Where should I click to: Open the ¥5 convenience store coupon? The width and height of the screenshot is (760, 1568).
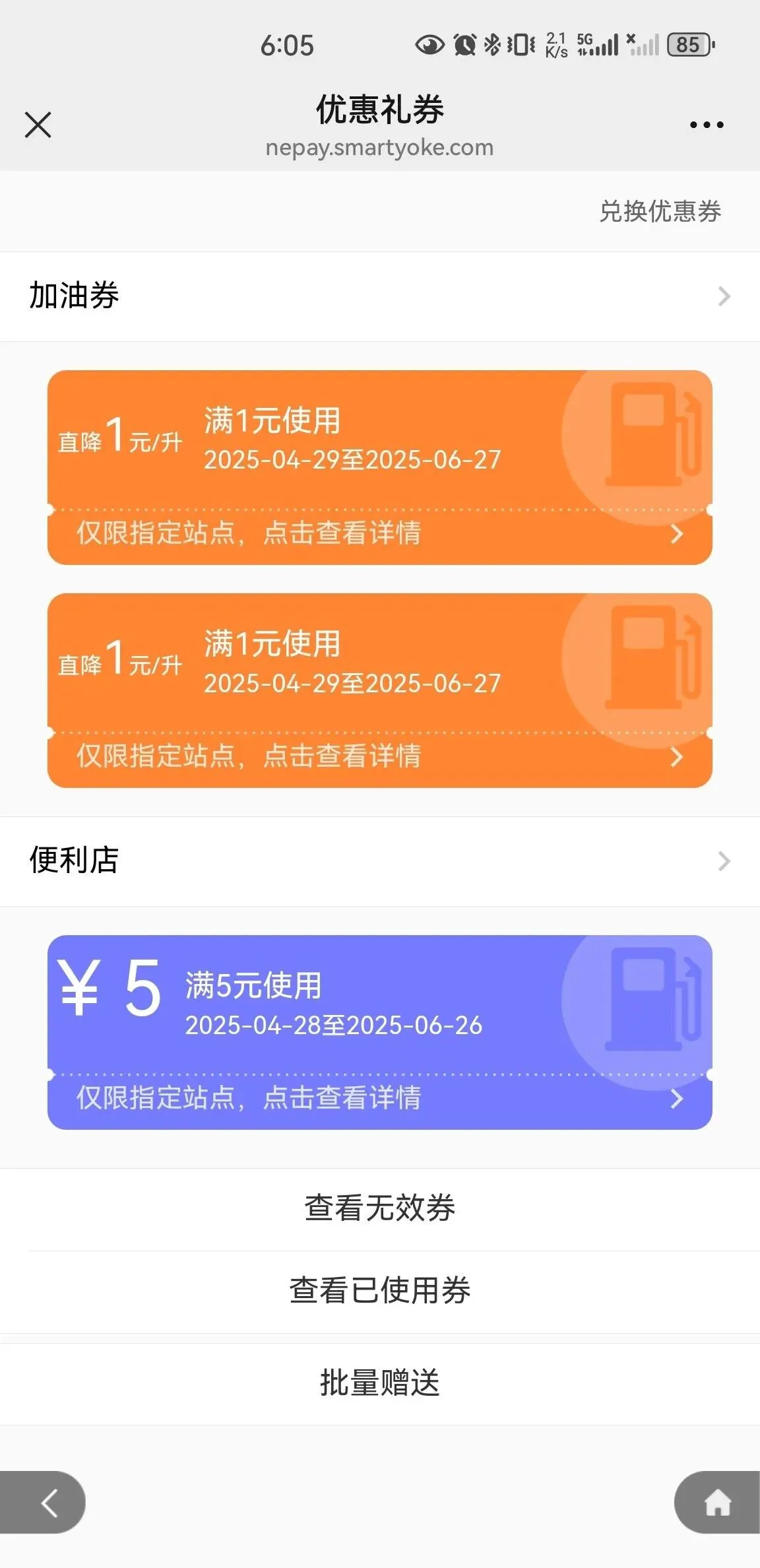[380, 1032]
